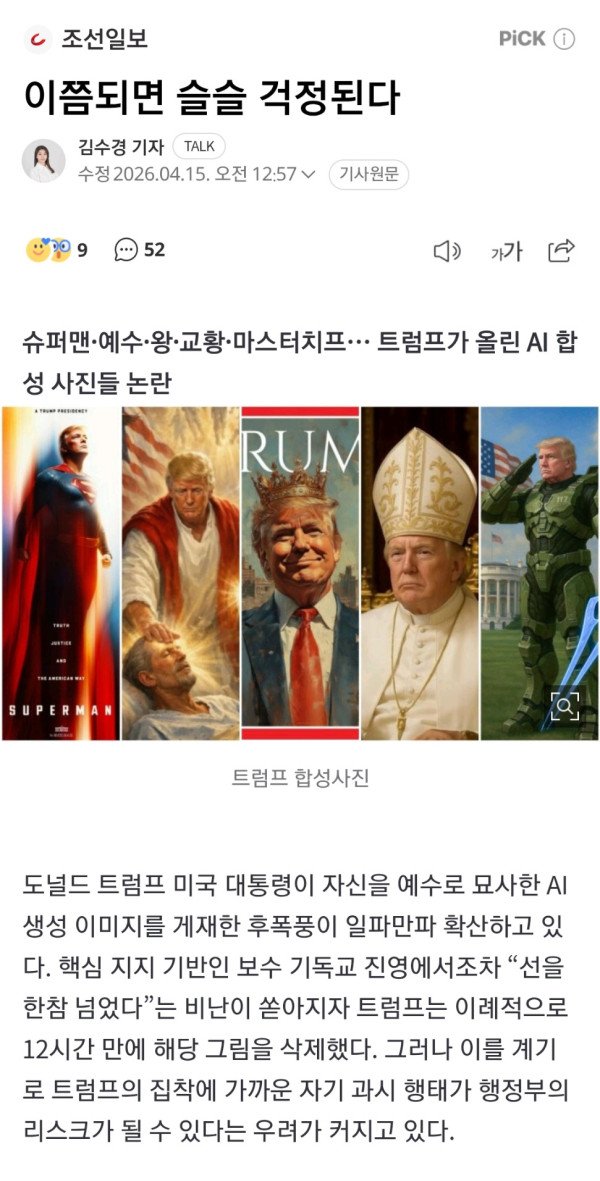600x1181 pixels.
Task: View the PiCK info icon
Action: click(564, 39)
